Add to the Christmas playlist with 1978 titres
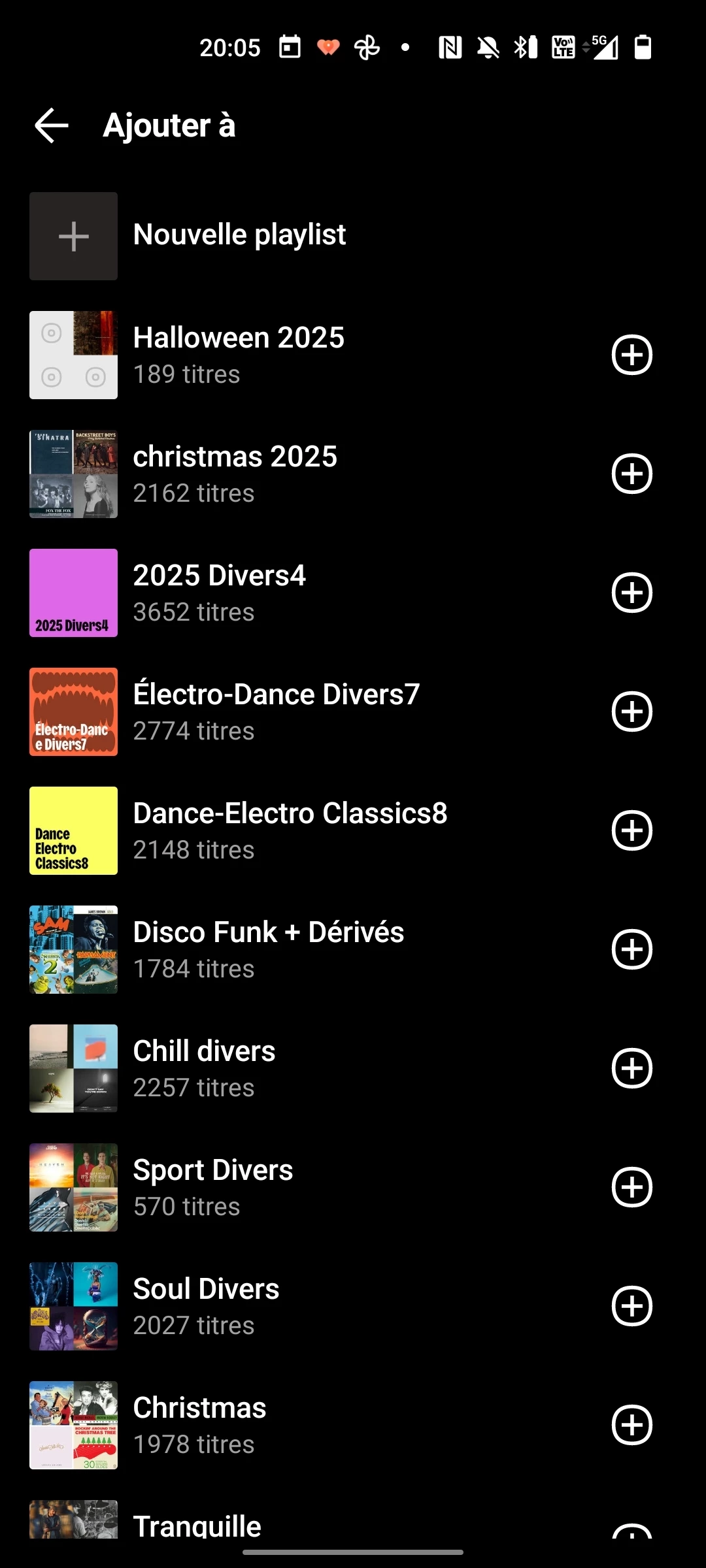Image resolution: width=706 pixels, height=1568 pixels. click(x=631, y=1425)
